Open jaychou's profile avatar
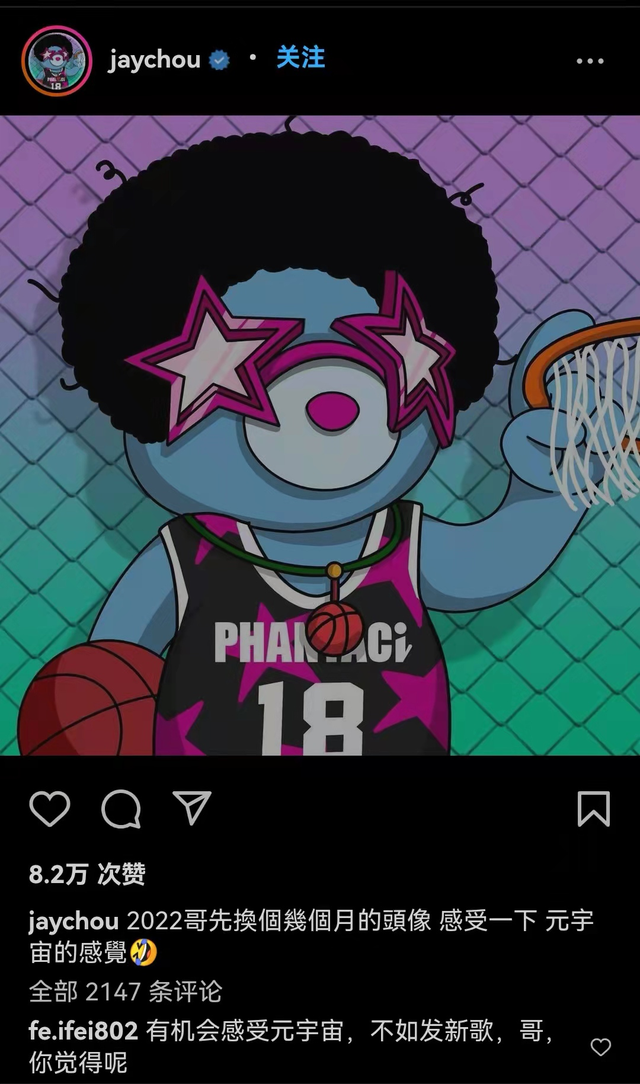This screenshot has height=1084, width=640. 57,61
